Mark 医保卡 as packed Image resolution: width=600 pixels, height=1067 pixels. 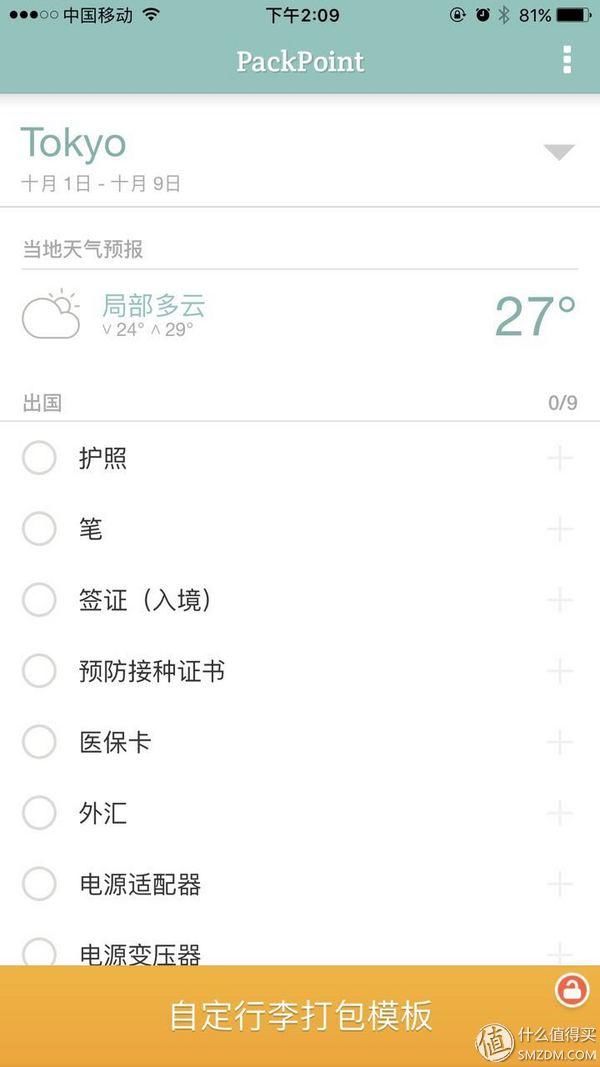point(39,742)
